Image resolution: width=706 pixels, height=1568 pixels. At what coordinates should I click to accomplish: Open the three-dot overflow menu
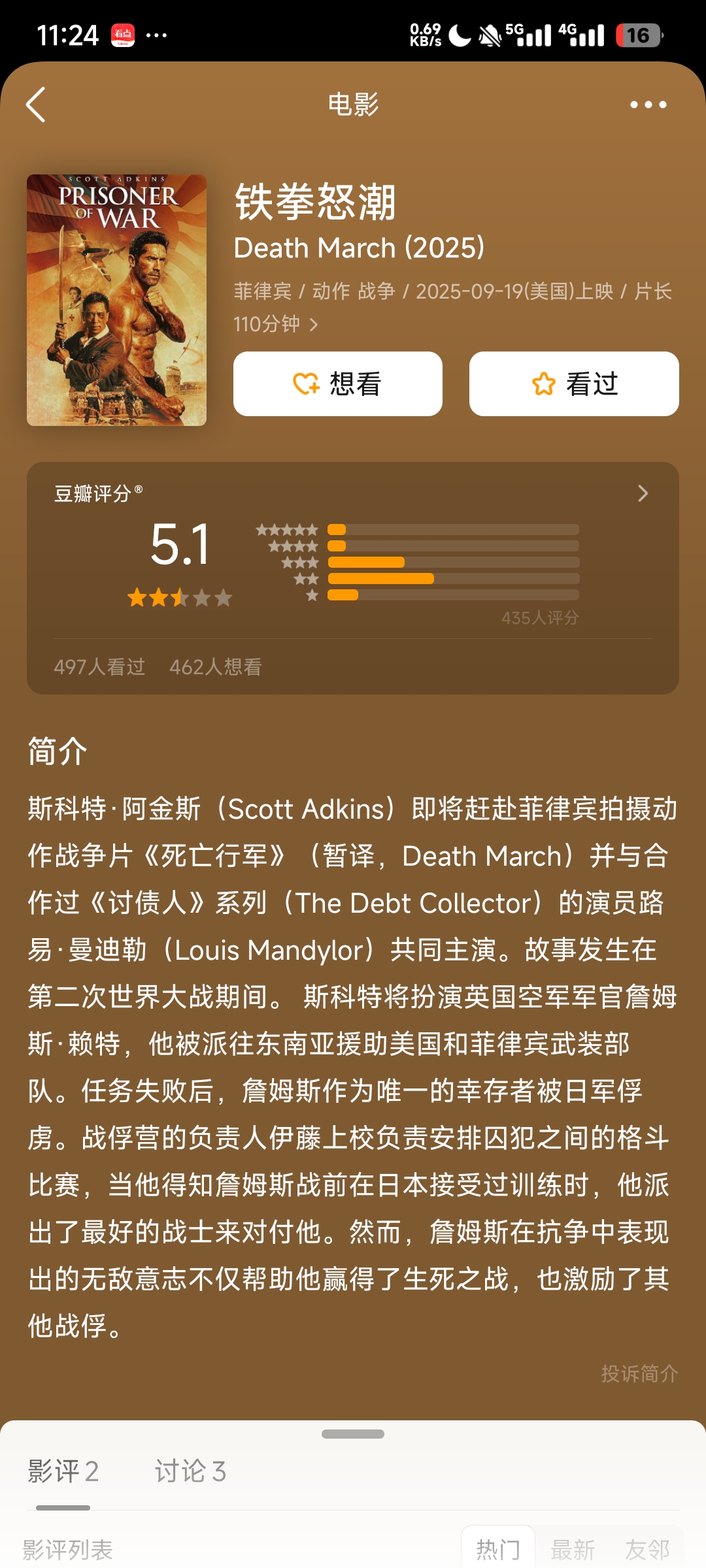(648, 105)
